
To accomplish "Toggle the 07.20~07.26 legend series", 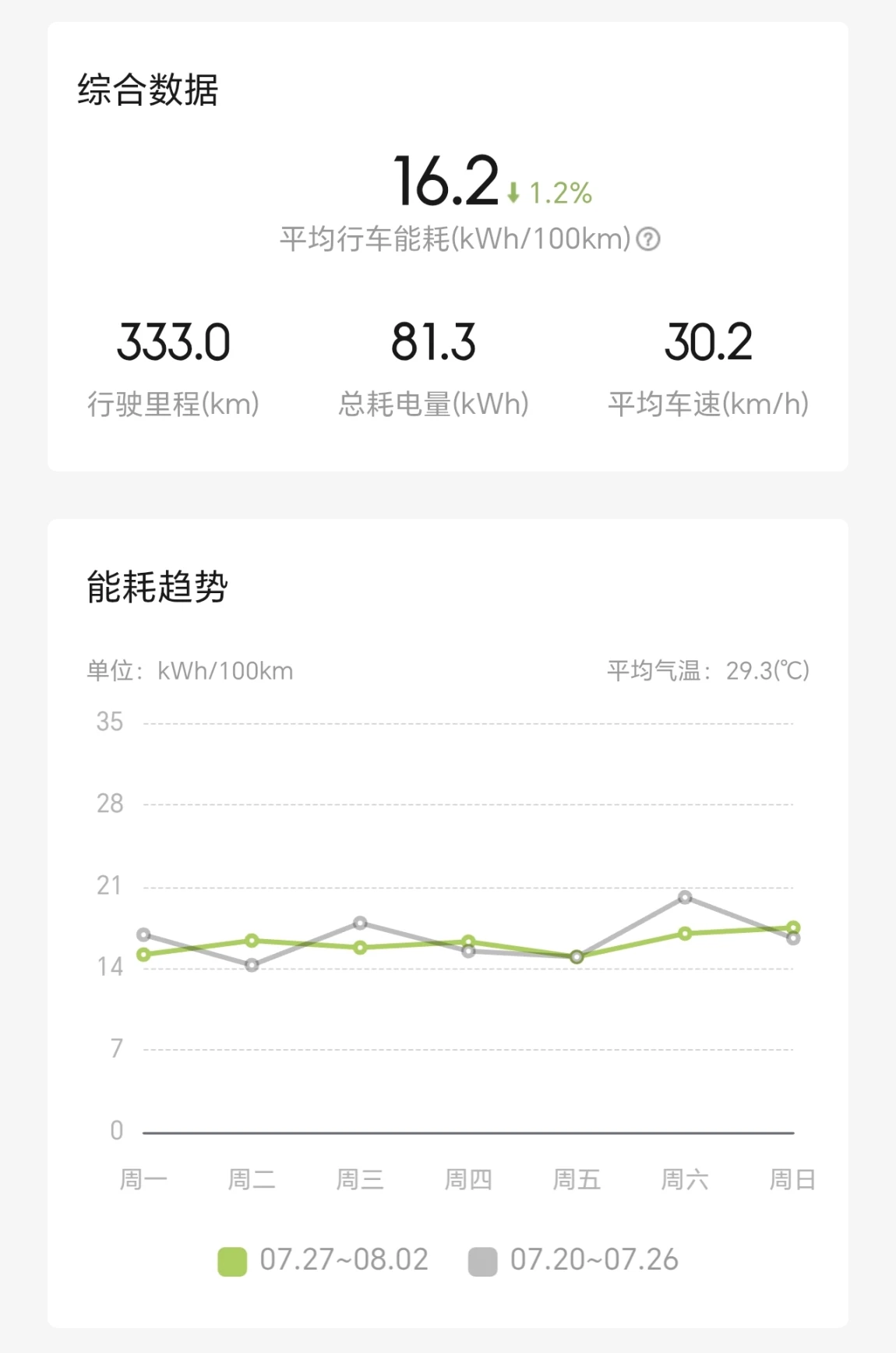I will [x=573, y=1260].
